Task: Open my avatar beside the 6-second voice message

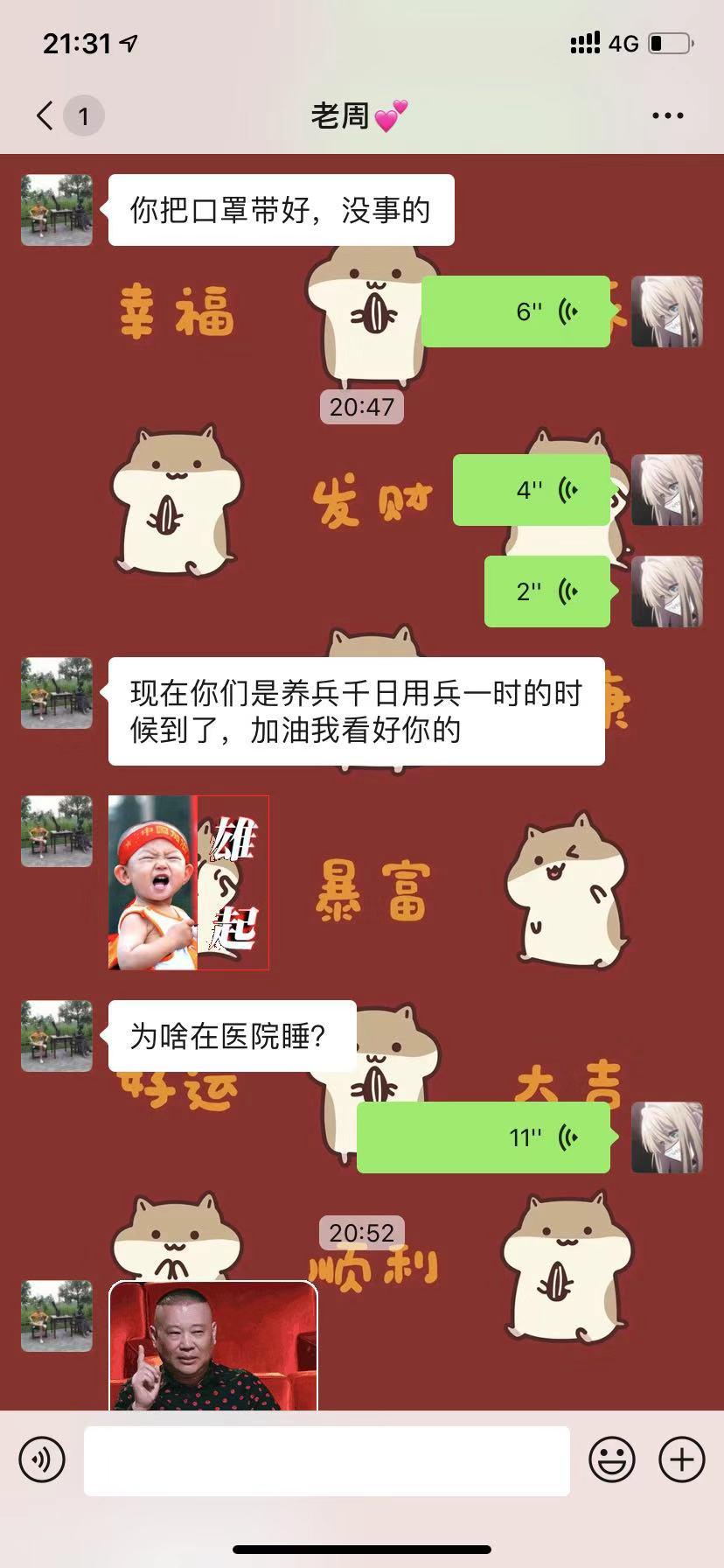Action: pos(666,311)
